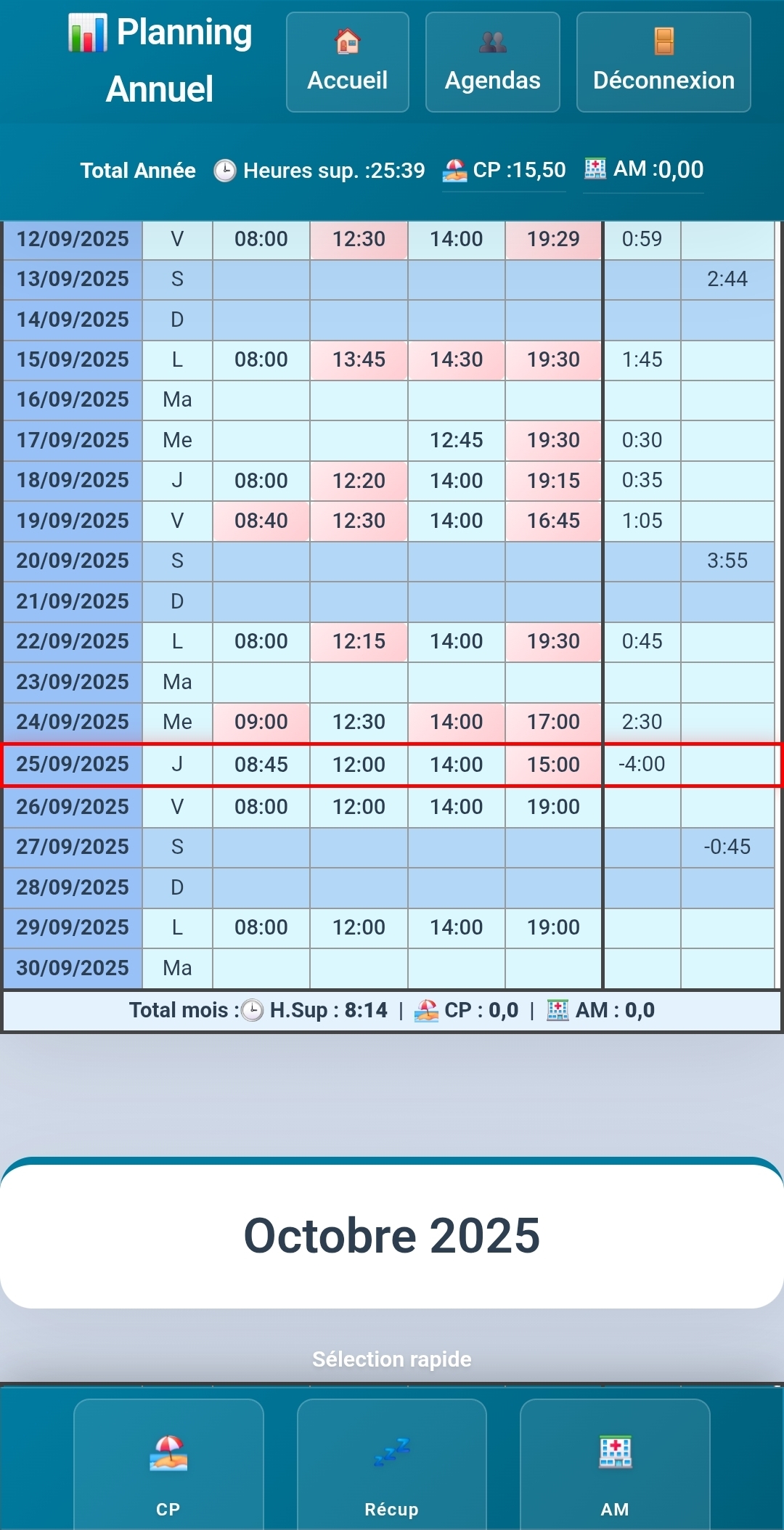
Task: Edit the 08:45 start time on 25/09/2025
Action: (261, 765)
